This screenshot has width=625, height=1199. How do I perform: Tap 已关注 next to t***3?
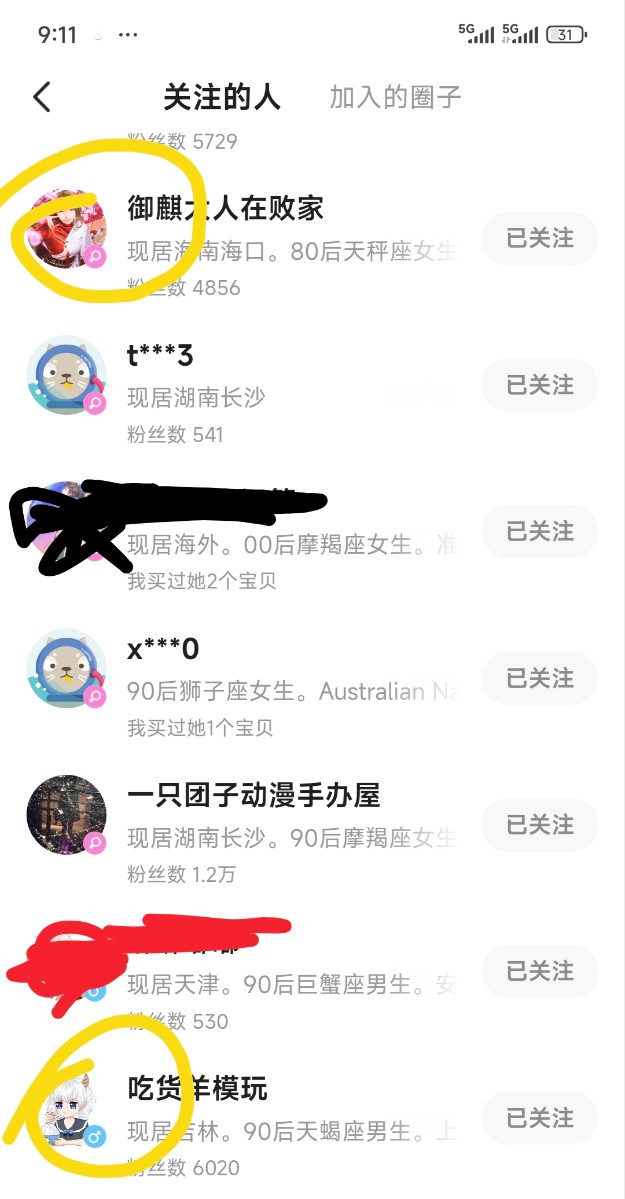539,385
